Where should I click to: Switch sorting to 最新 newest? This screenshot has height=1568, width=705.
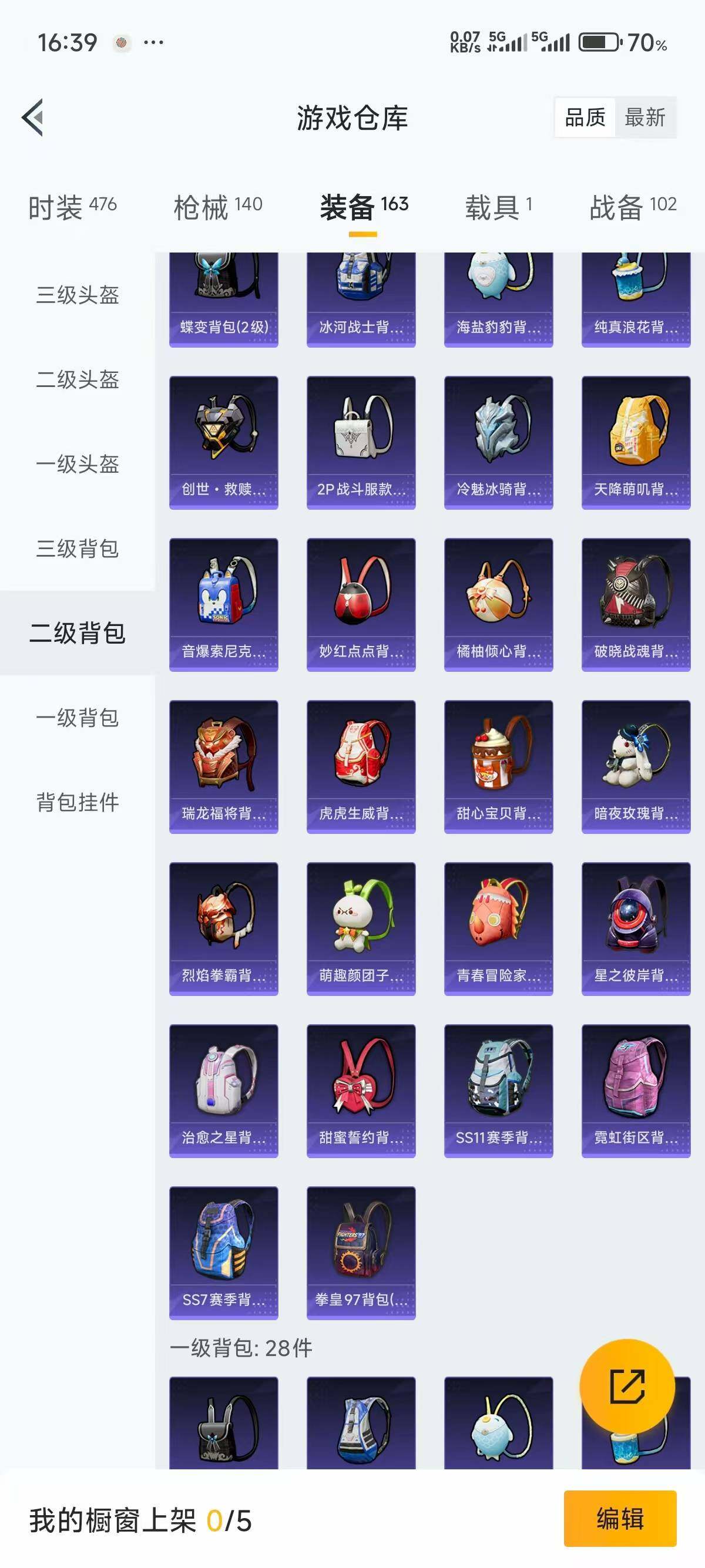click(x=646, y=117)
